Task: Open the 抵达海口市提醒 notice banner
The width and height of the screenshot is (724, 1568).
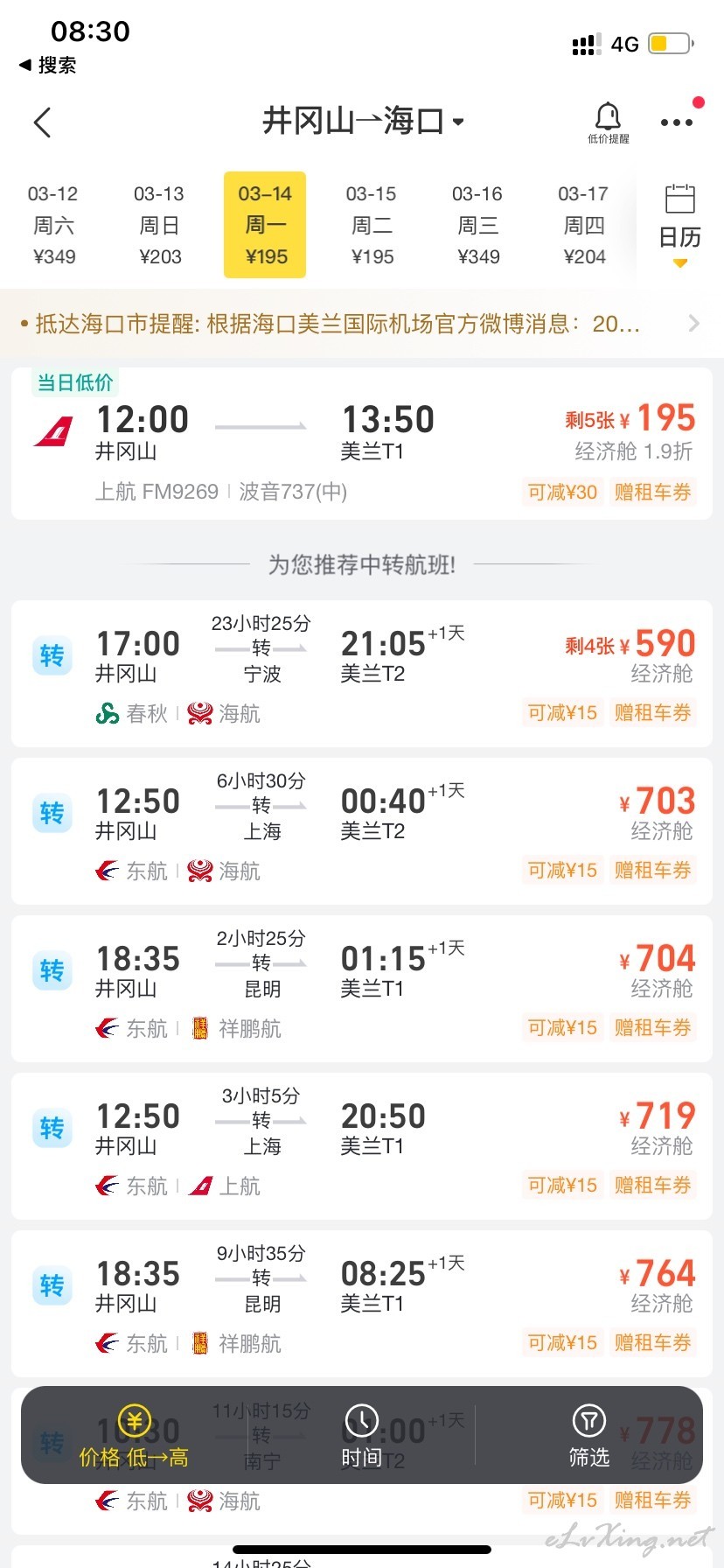Action: coord(362,324)
